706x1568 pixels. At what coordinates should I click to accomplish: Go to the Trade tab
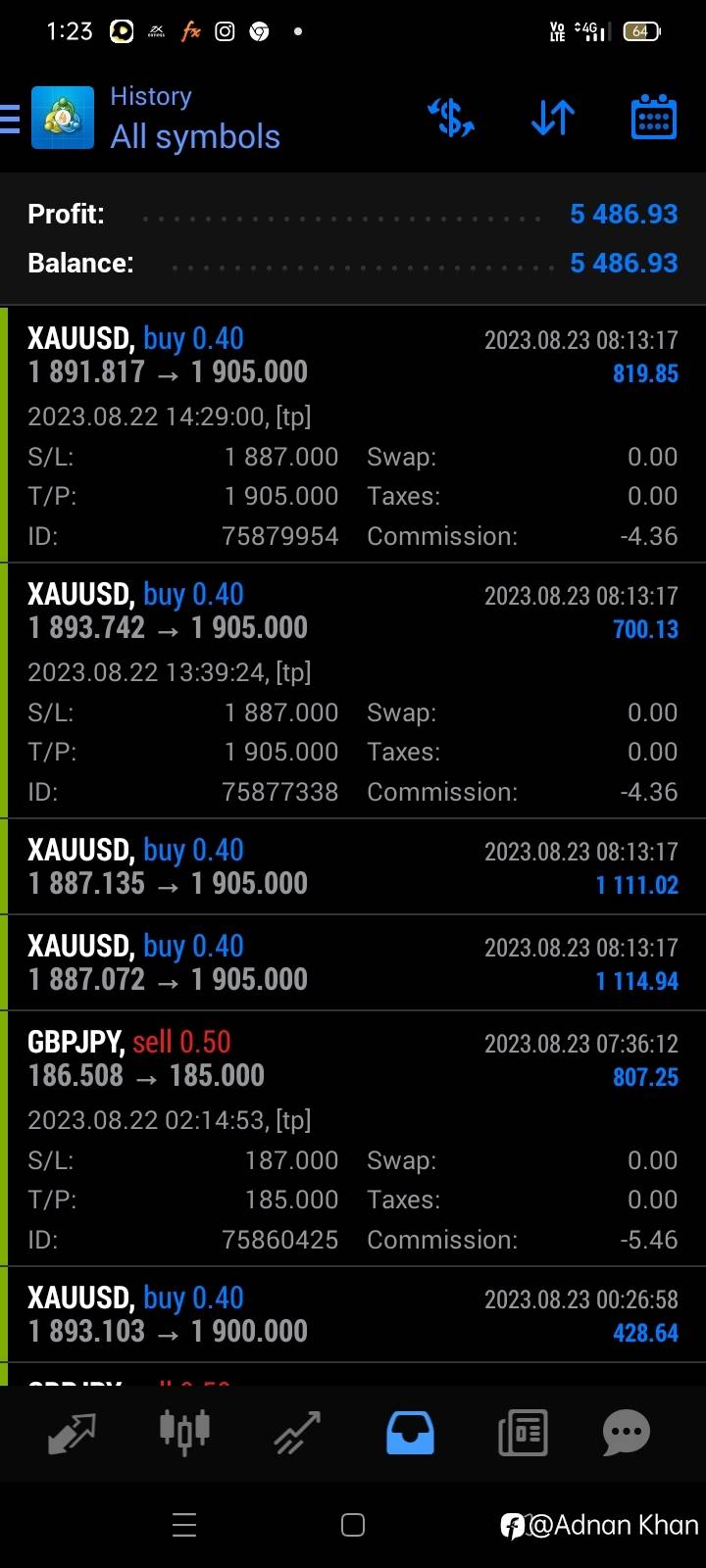297,1434
